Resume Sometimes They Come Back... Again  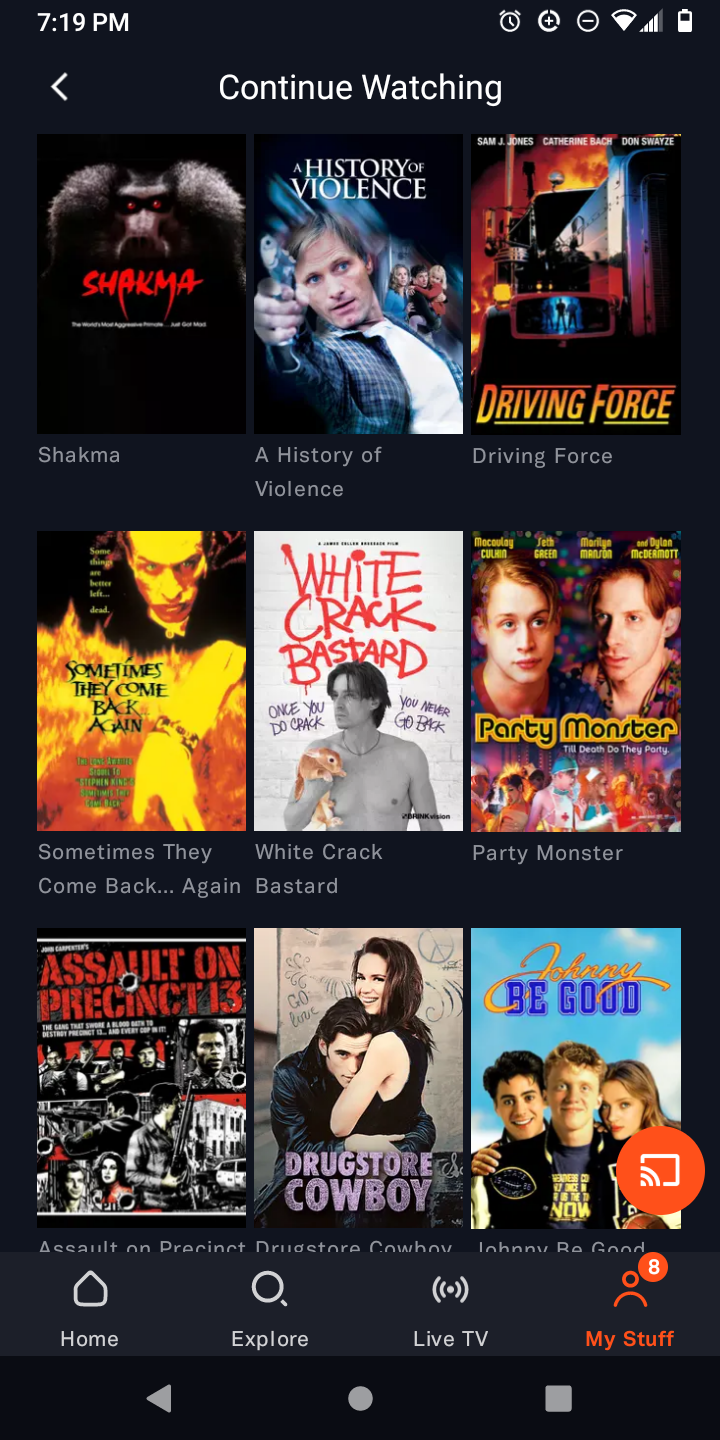[x=141, y=681]
